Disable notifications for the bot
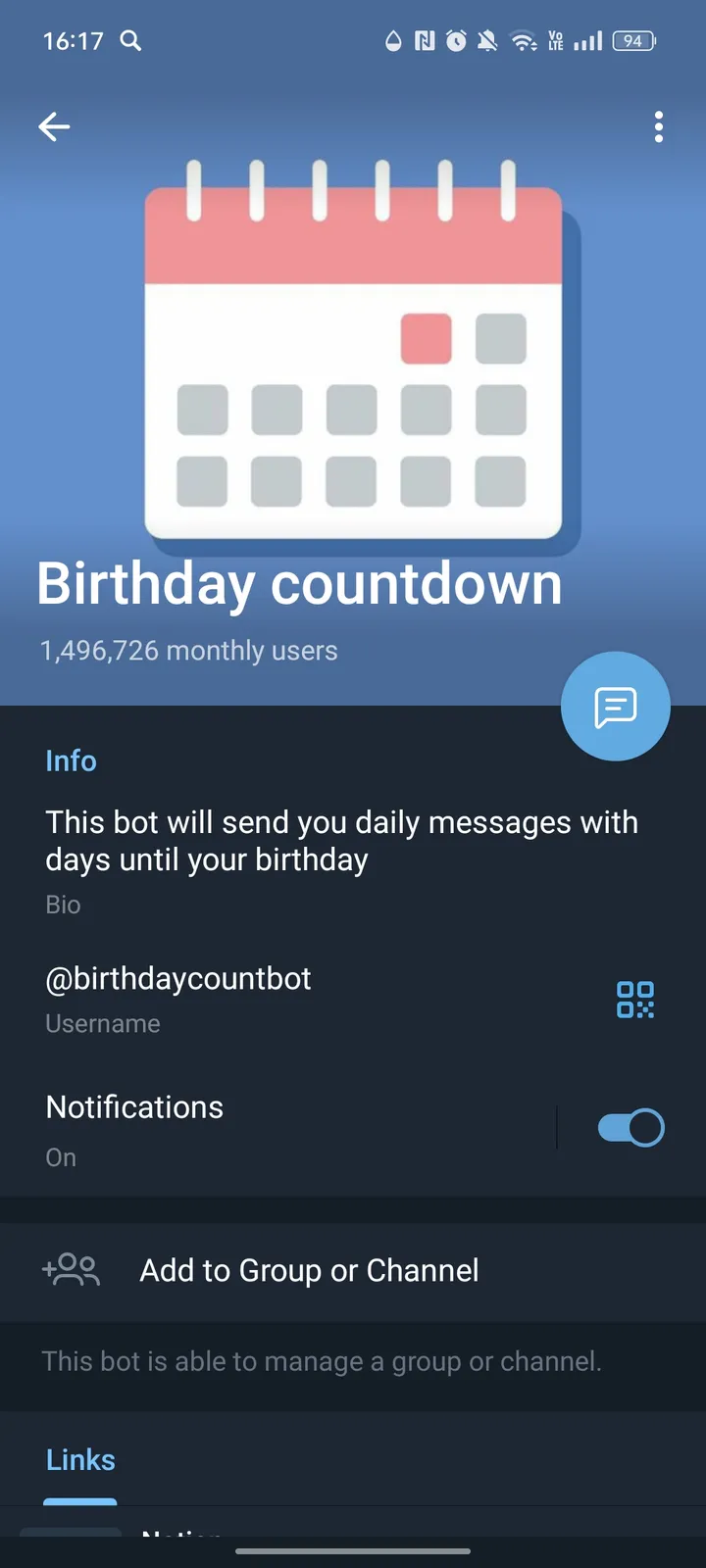706x1568 pixels. [x=630, y=1127]
